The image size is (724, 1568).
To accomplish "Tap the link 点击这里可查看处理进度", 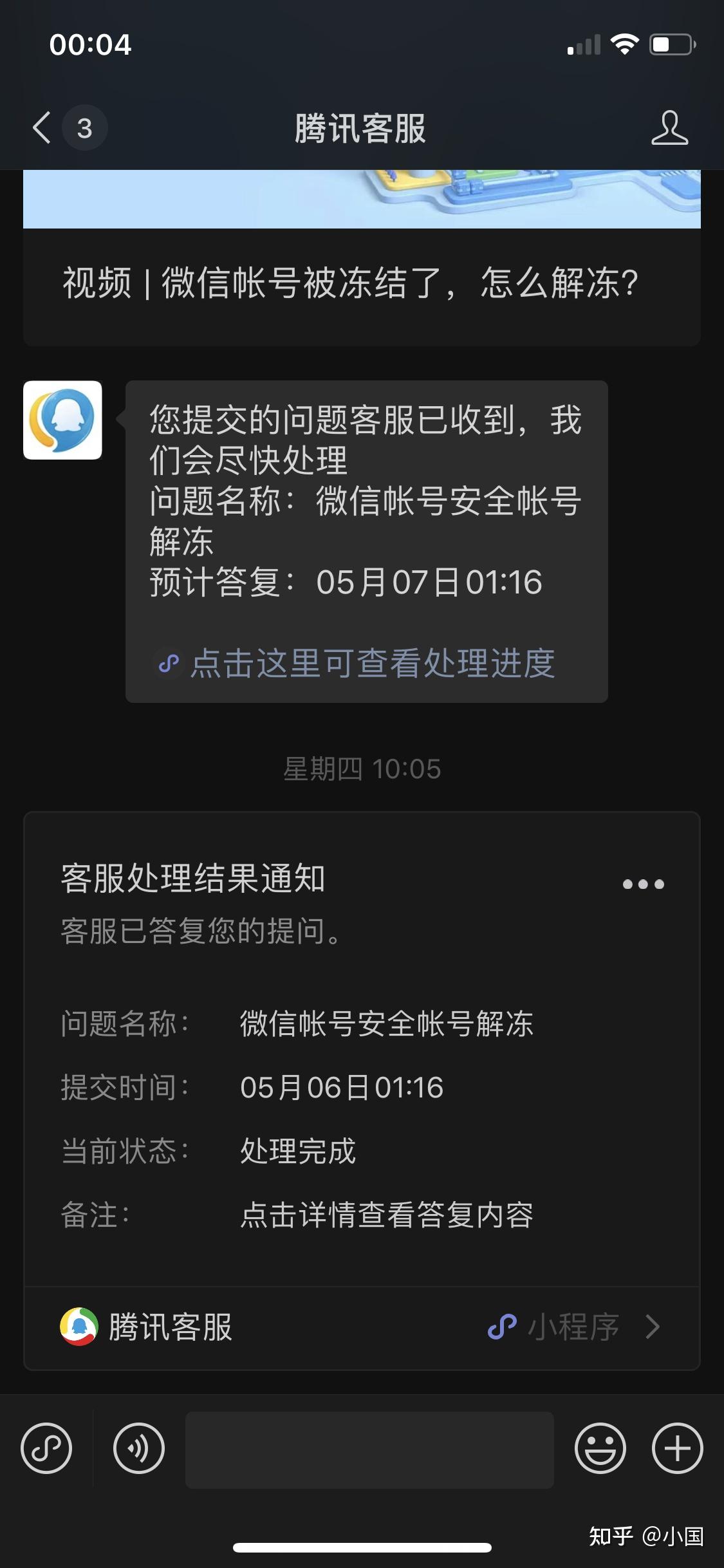I will point(372,663).
